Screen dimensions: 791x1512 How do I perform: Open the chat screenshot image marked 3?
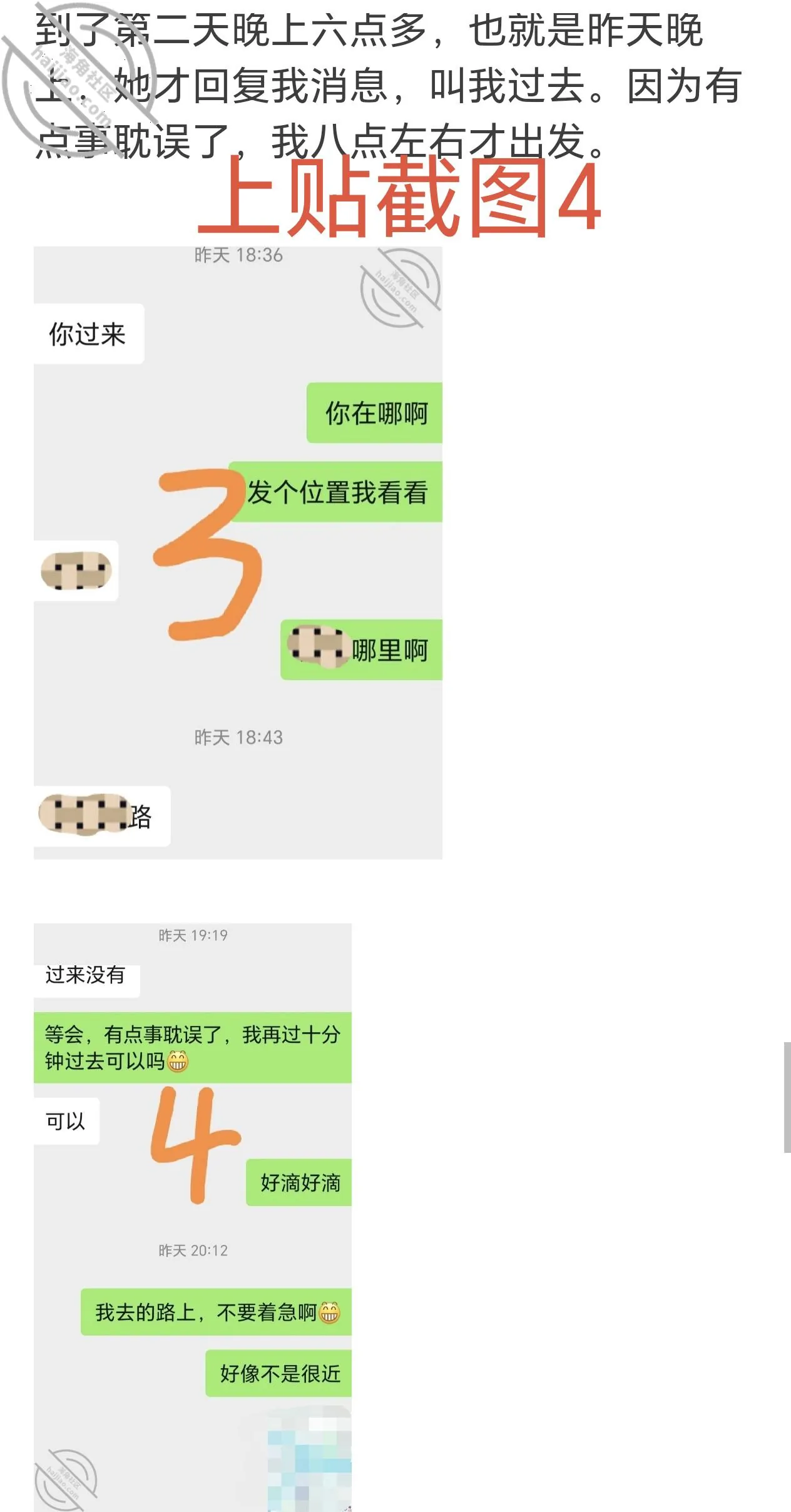(x=238, y=552)
